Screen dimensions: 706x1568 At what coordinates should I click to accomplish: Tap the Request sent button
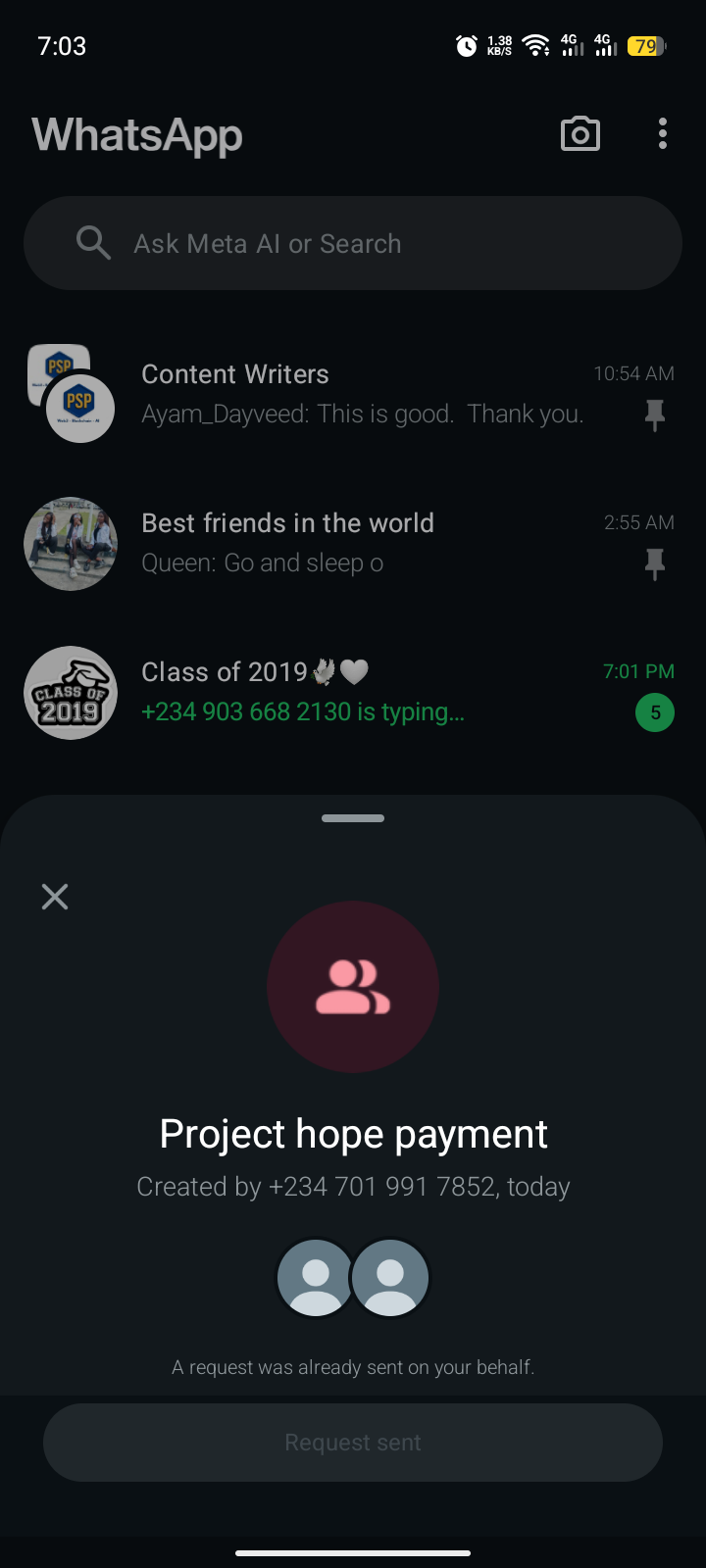pos(353,1443)
